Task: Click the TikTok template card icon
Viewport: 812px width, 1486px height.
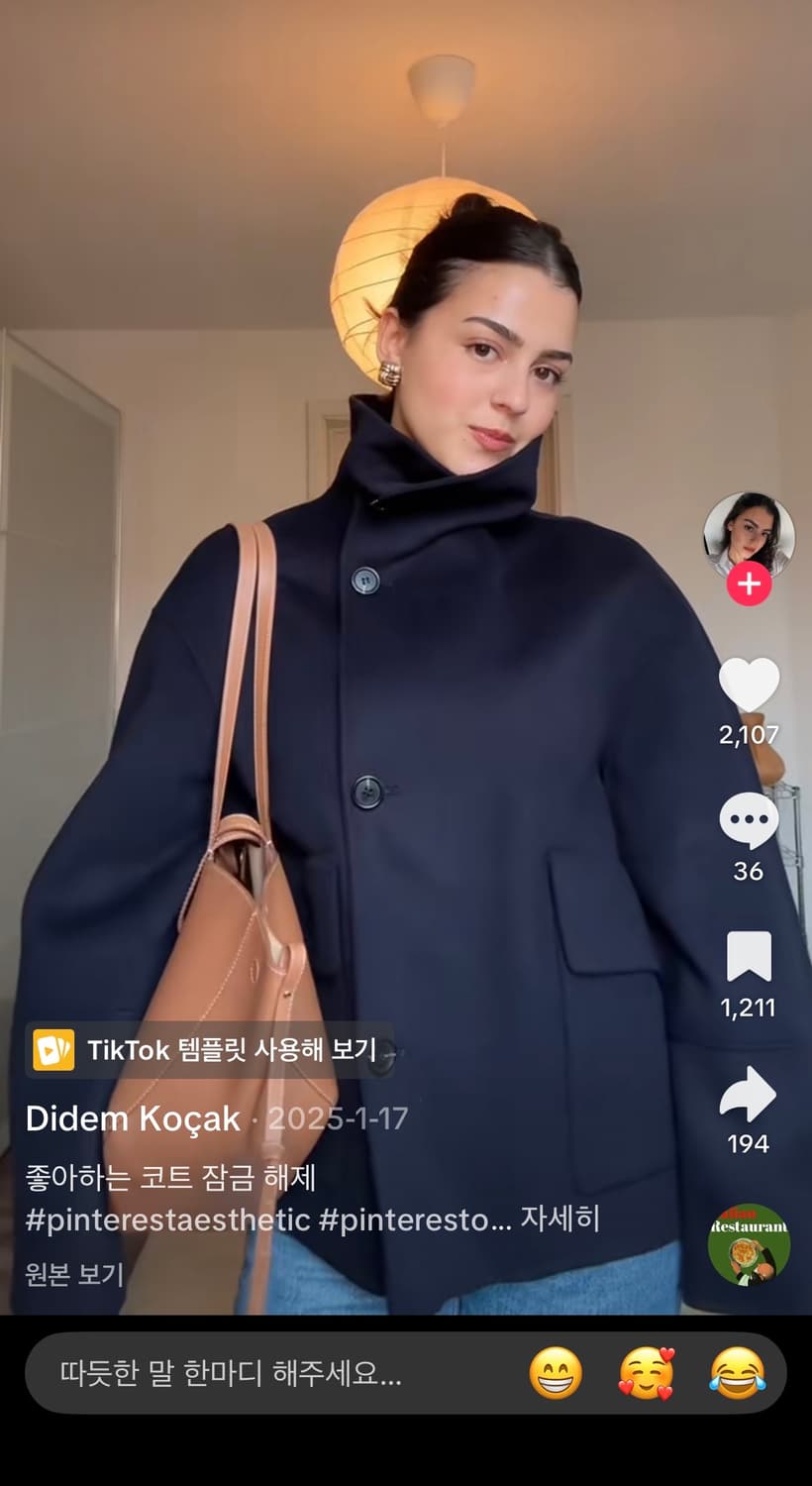Action: tap(54, 1050)
